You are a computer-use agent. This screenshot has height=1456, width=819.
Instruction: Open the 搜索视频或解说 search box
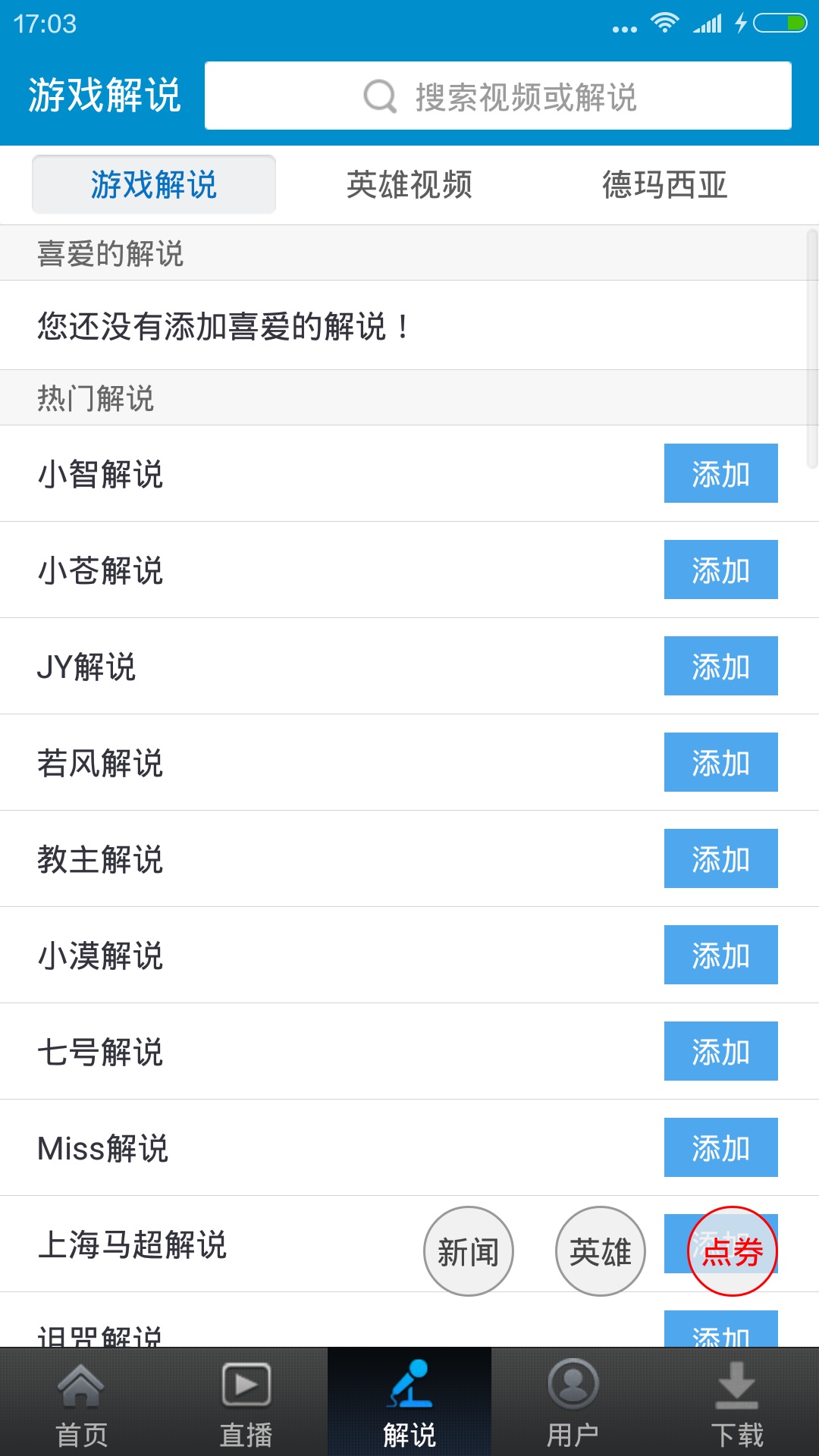498,96
